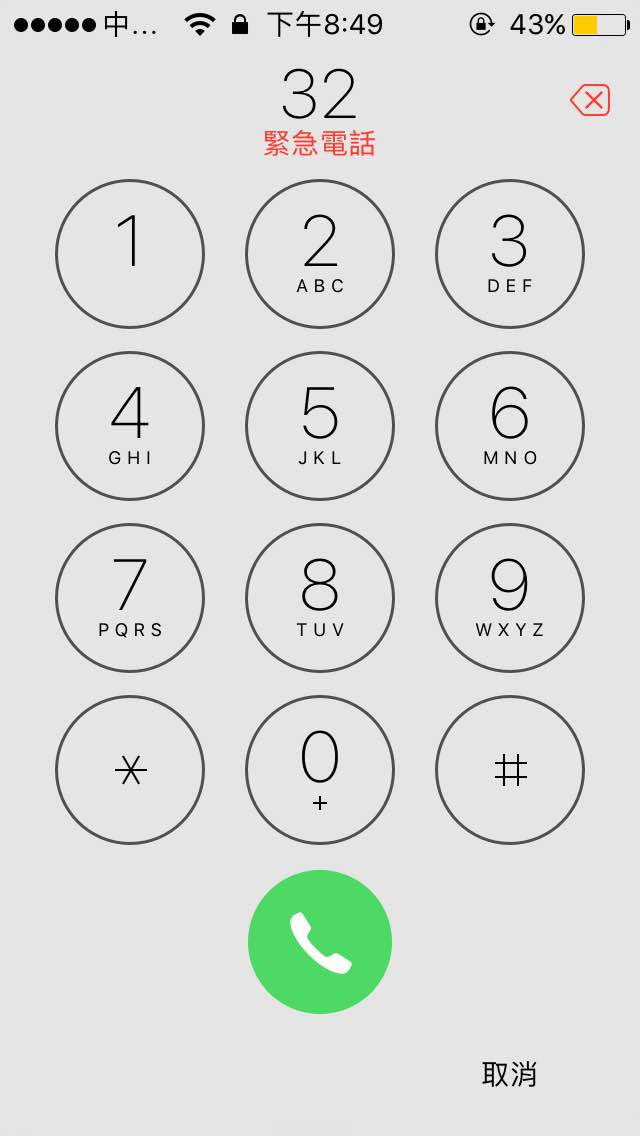Dial the digit 1

pyautogui.click(x=130, y=254)
